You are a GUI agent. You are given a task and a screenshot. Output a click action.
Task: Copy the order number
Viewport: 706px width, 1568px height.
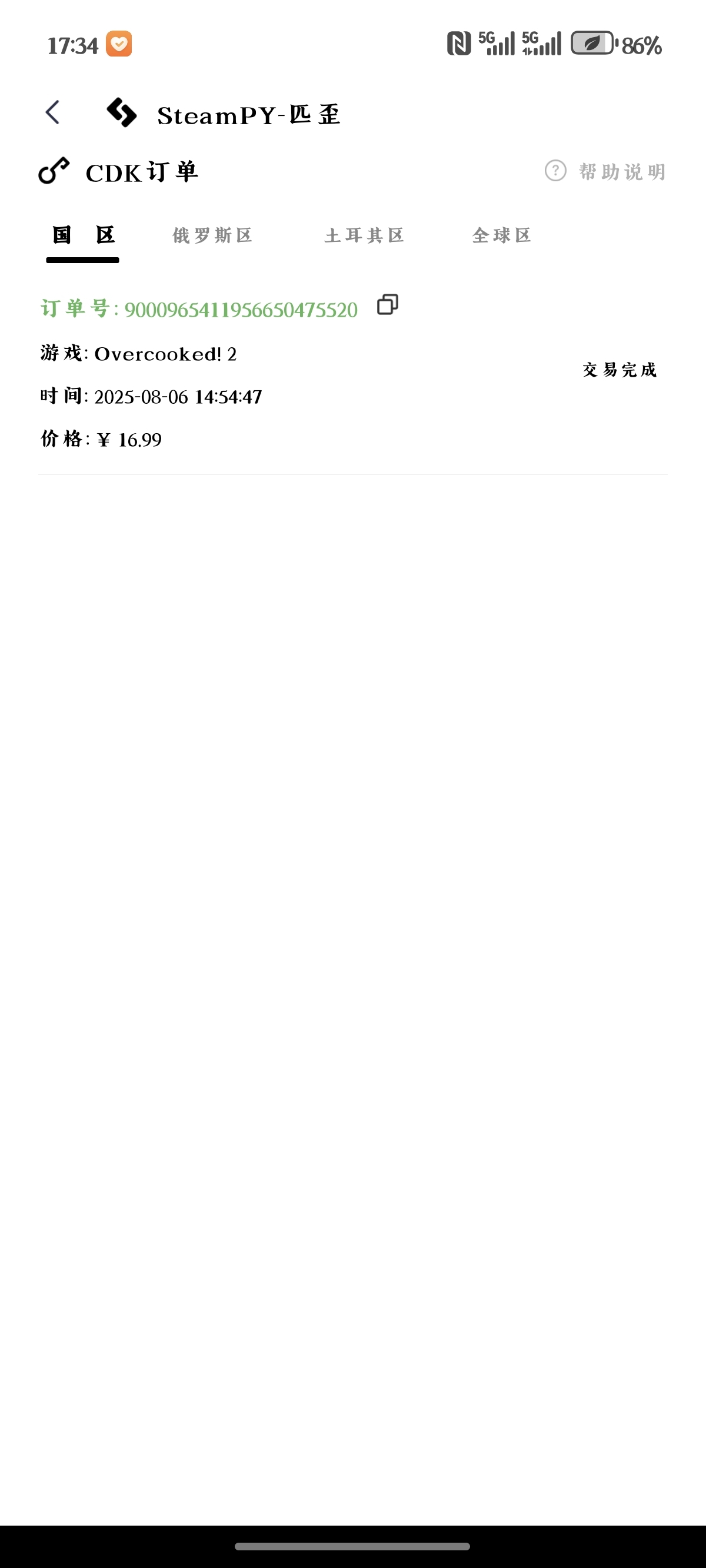388,304
